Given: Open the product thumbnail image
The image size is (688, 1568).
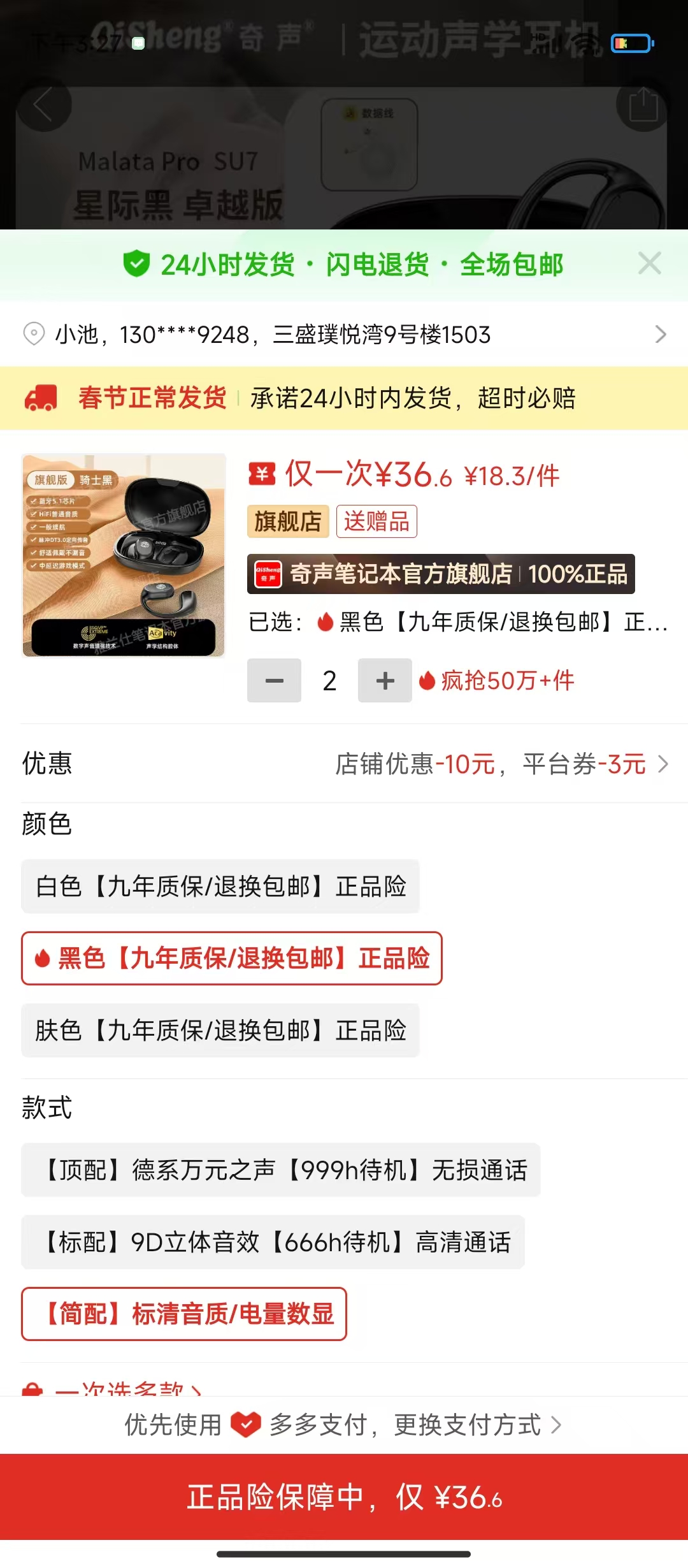Looking at the screenshot, I should pos(124,555).
